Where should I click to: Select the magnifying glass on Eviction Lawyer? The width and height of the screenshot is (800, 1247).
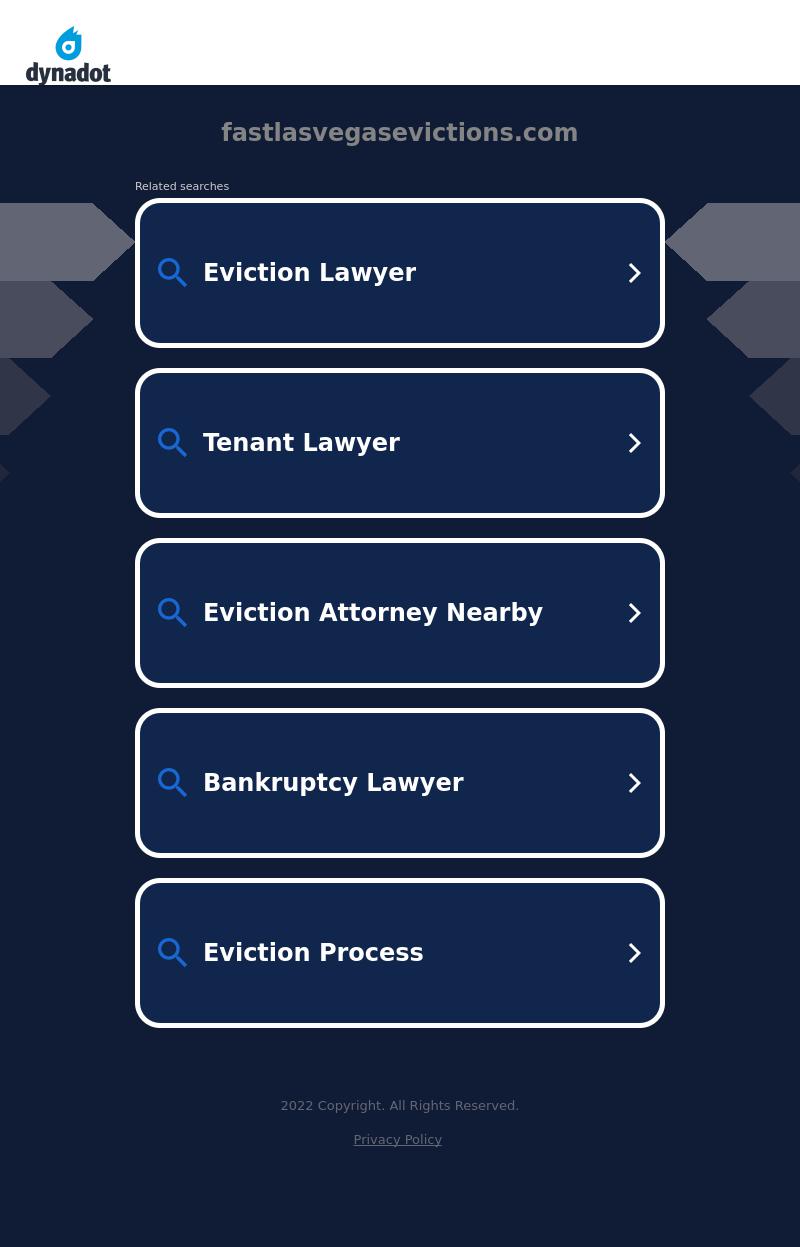click(x=172, y=272)
